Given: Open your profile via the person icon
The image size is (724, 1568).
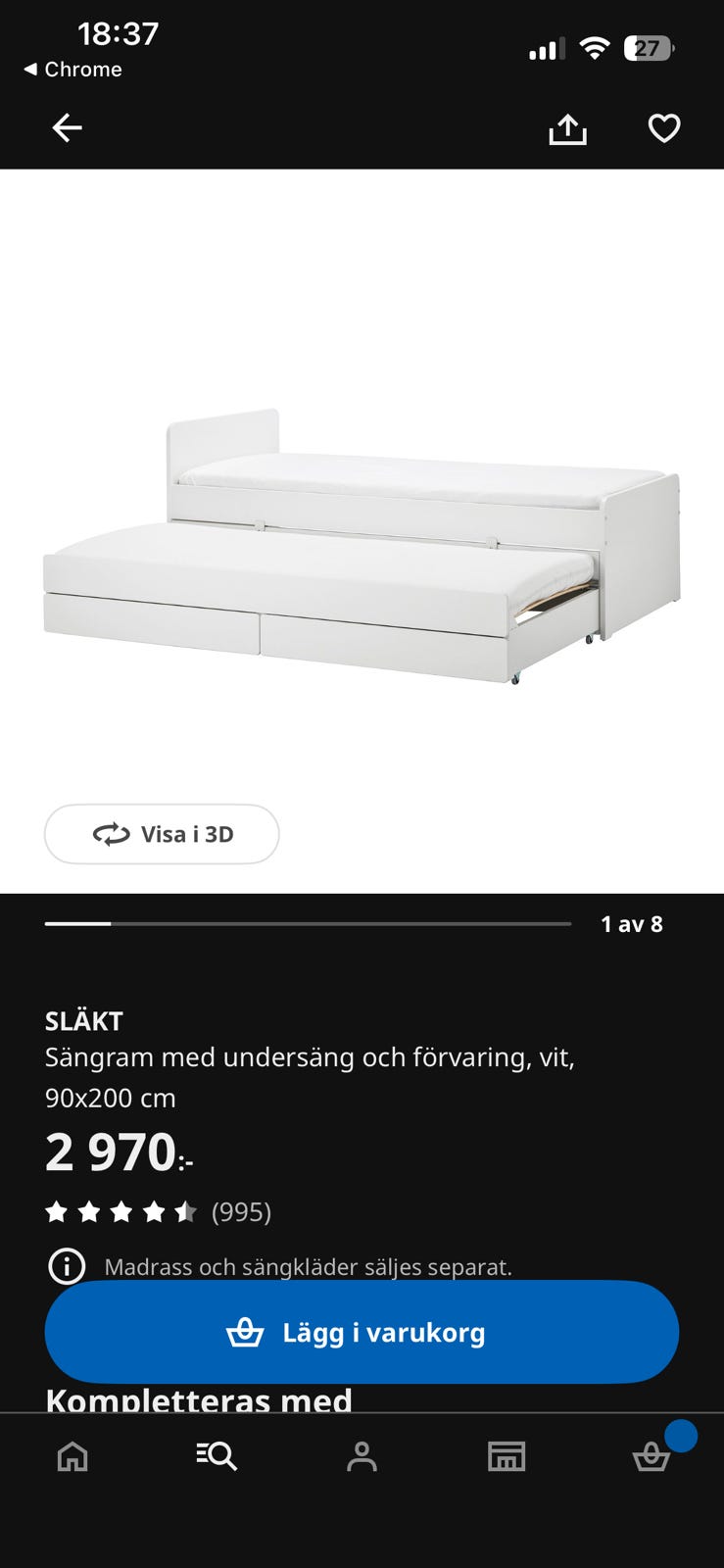Looking at the screenshot, I should point(362,1456).
